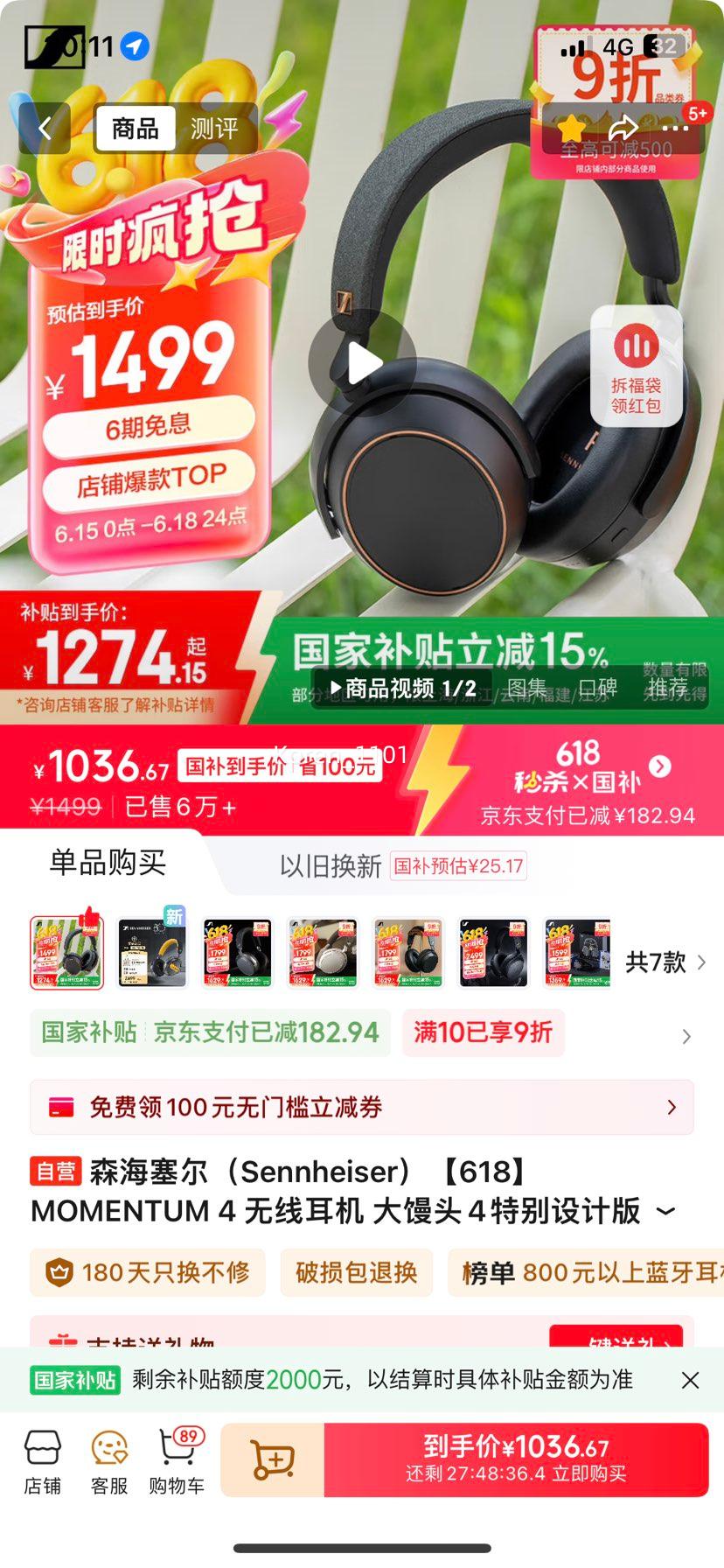Screen dimensions: 724x1568
Task: Share this product
Action: [623, 129]
